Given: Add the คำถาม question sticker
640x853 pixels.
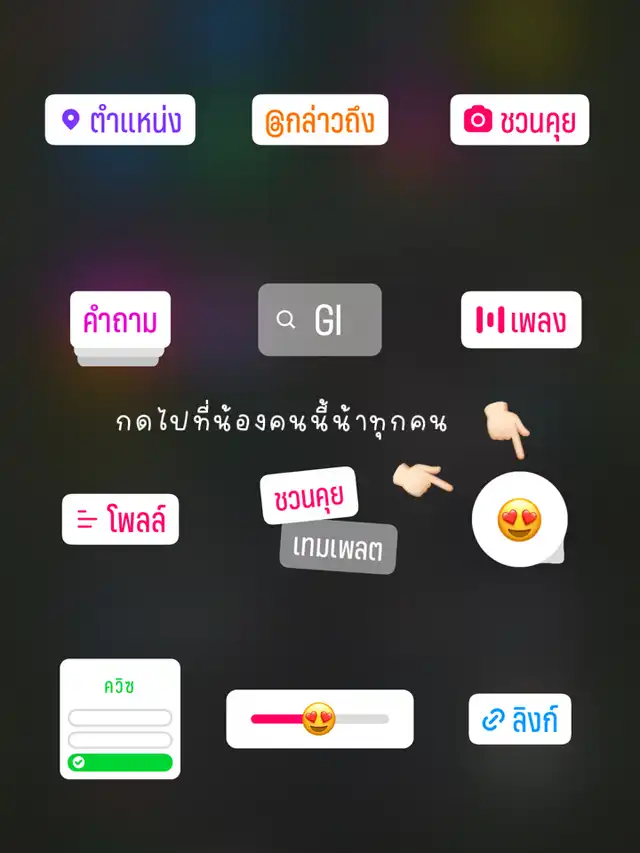Looking at the screenshot, I should click(x=120, y=326).
